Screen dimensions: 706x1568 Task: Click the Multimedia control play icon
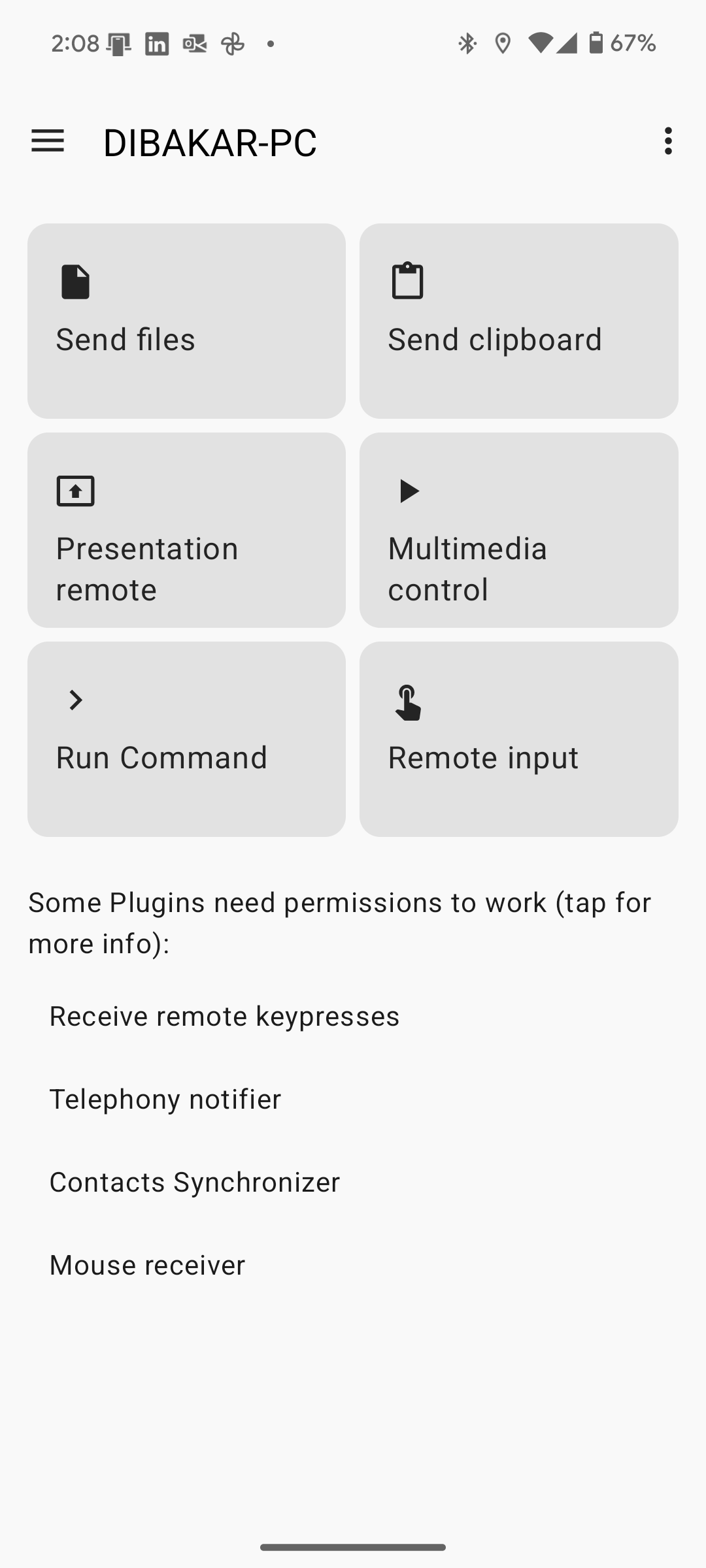(x=407, y=491)
